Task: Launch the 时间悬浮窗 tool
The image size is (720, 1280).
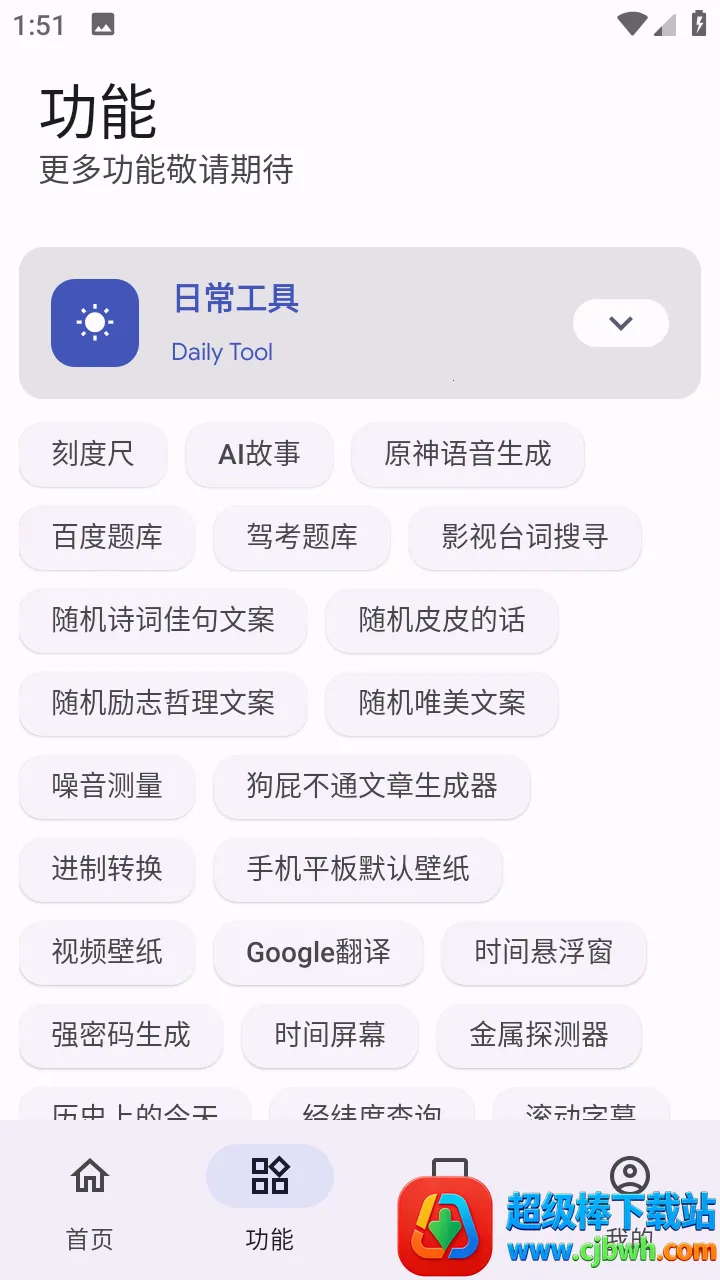Action: (543, 952)
